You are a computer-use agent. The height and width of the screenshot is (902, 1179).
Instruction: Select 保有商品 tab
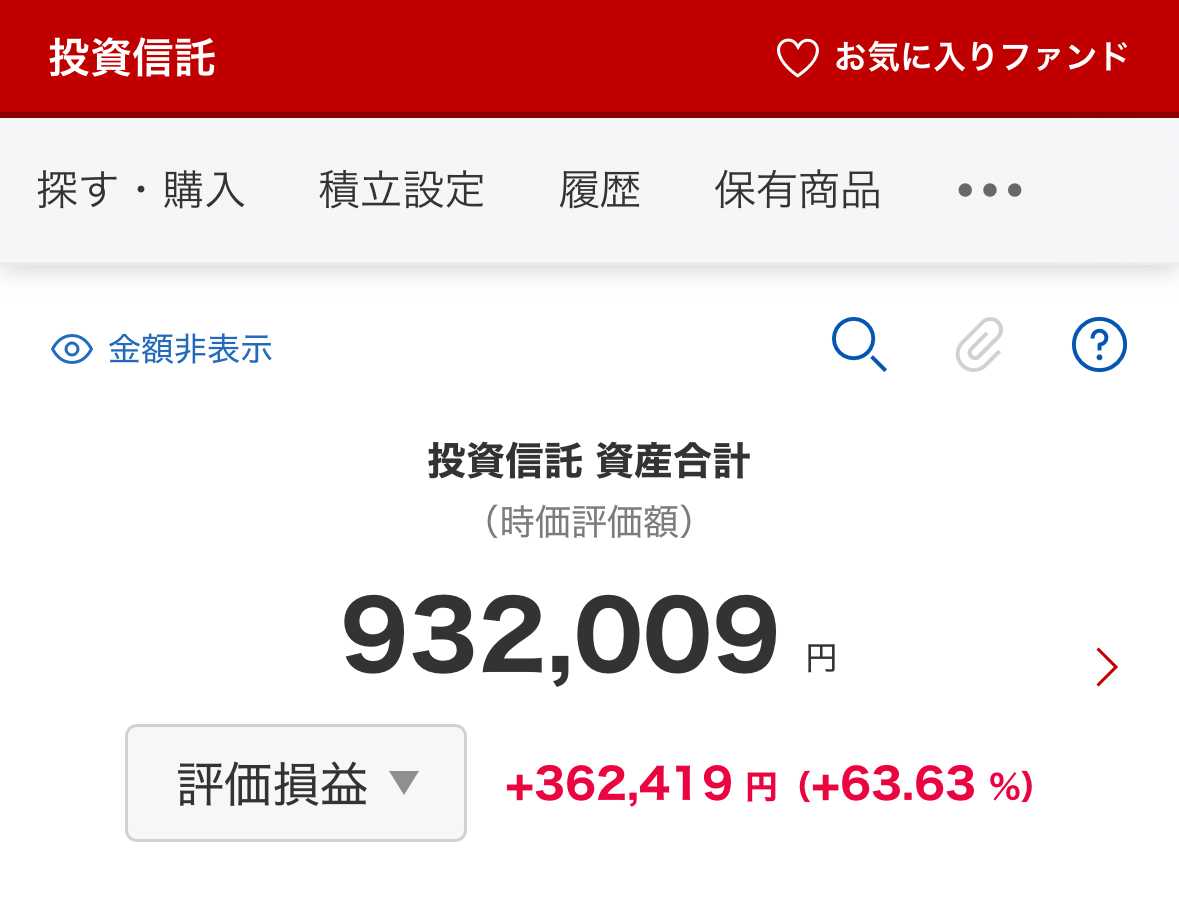(x=797, y=190)
